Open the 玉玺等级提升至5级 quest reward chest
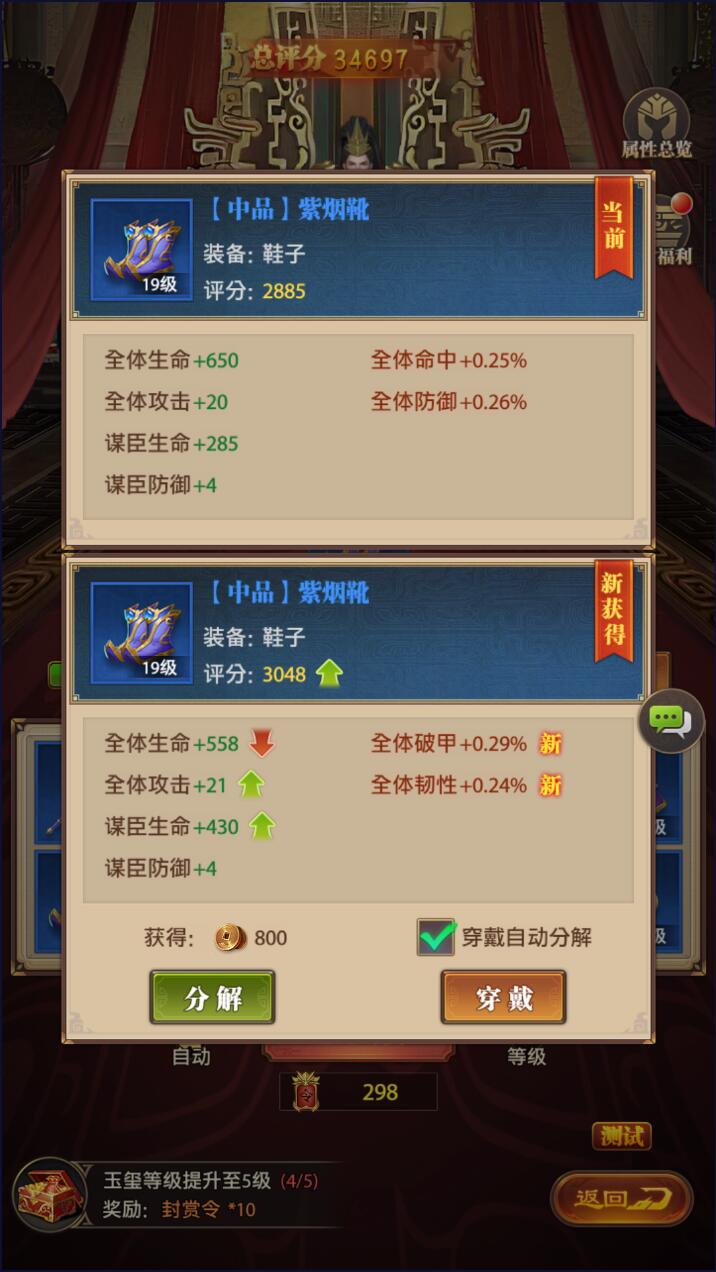716x1272 pixels. 50,1195
